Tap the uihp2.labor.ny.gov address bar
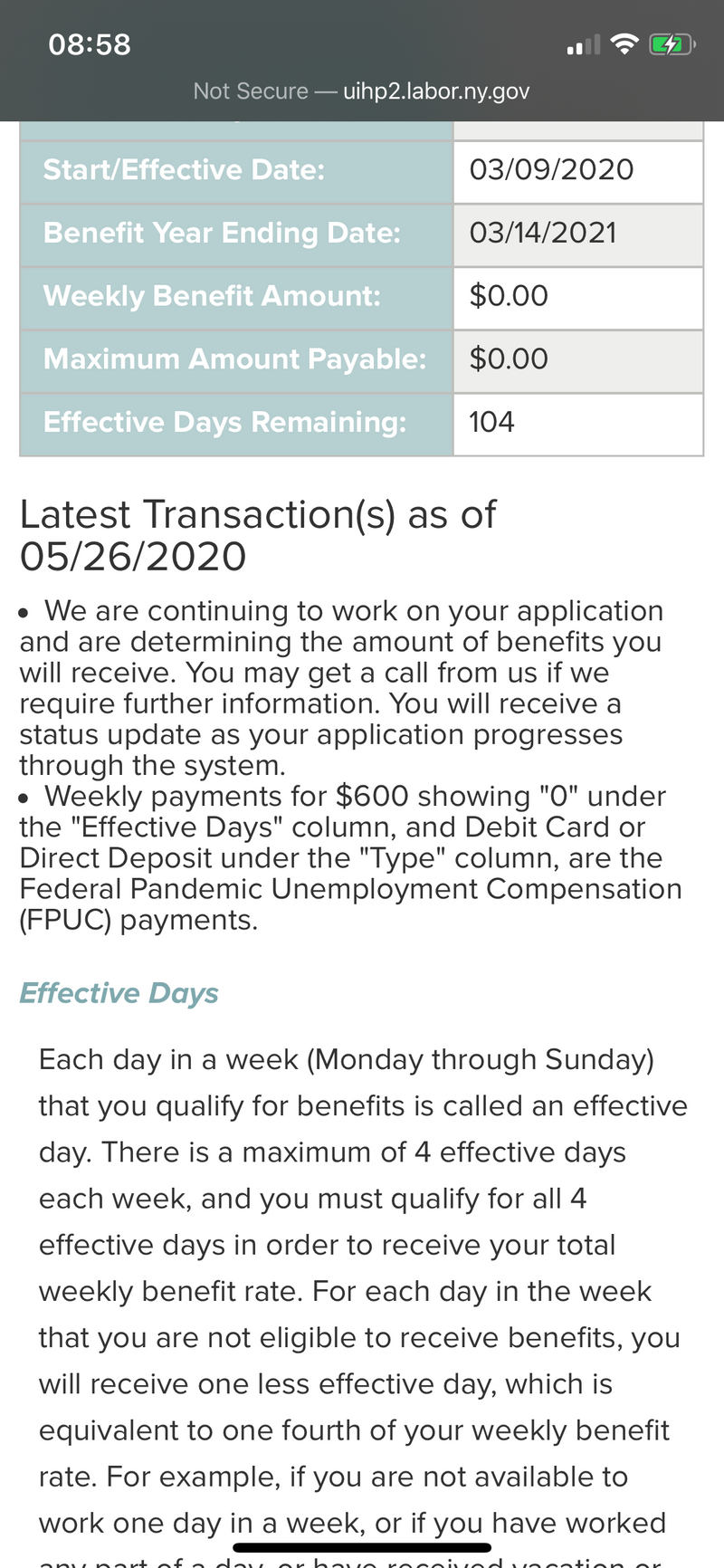 point(362,91)
